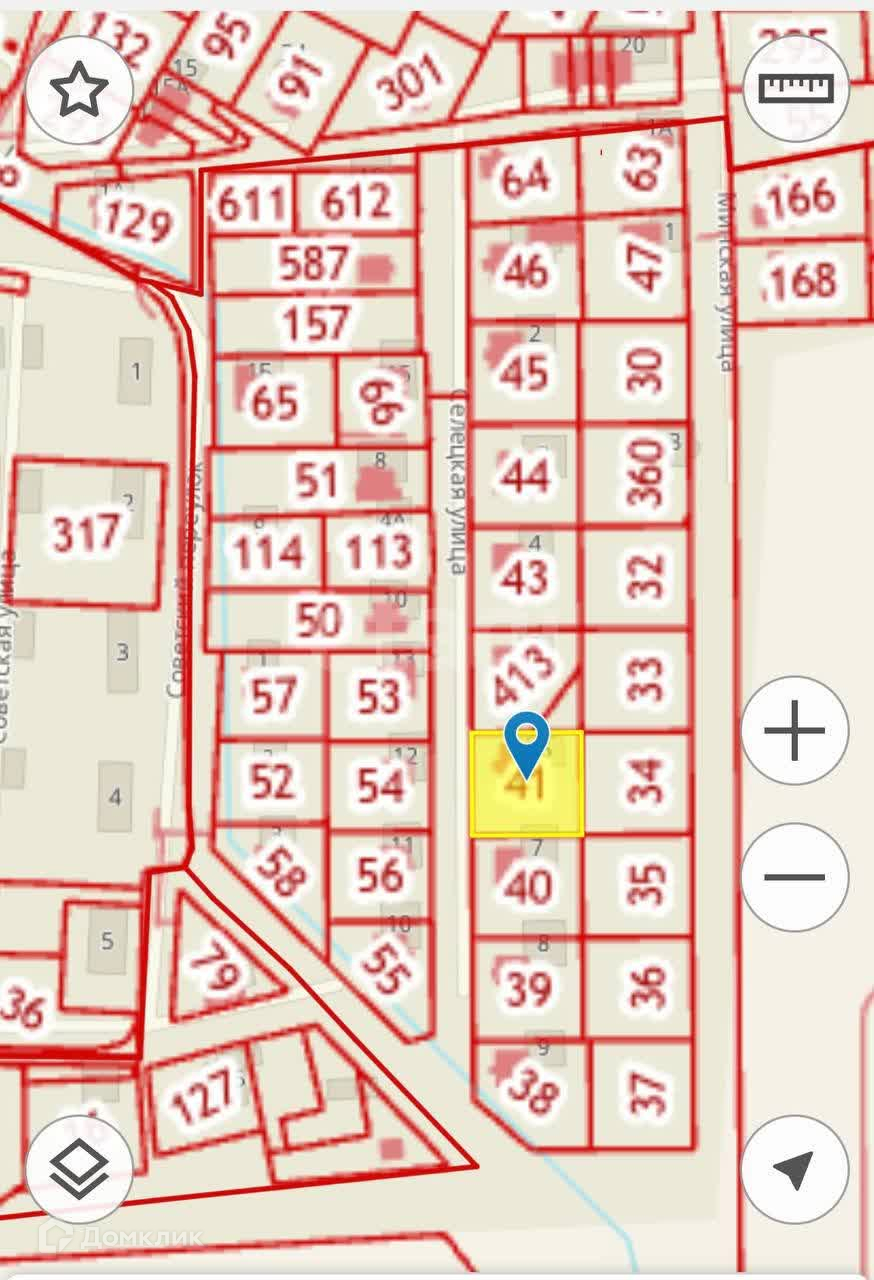Open the ruler measurement tool
This screenshot has height=1280, width=874.
pyautogui.click(x=795, y=89)
